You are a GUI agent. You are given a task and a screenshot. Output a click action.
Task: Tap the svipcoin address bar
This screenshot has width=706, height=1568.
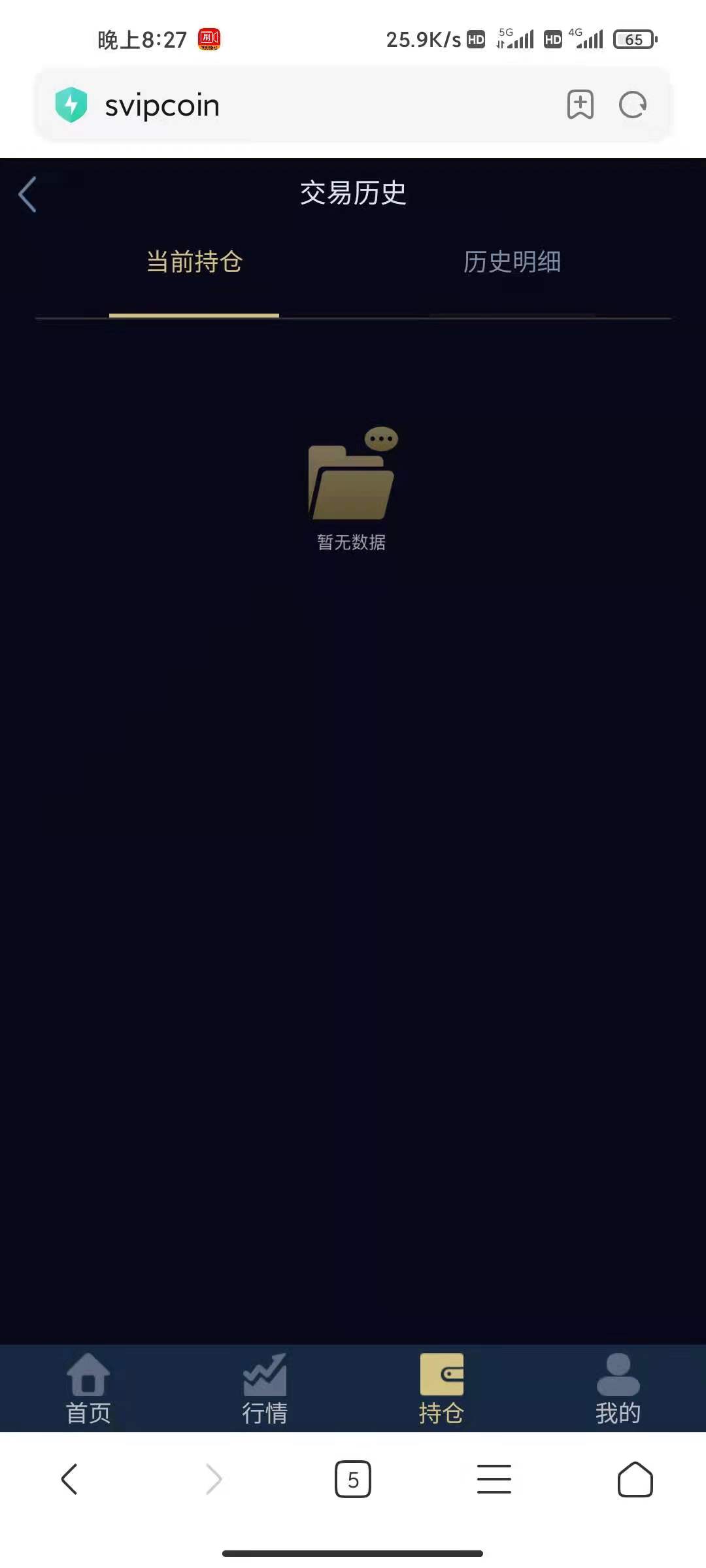(294, 105)
